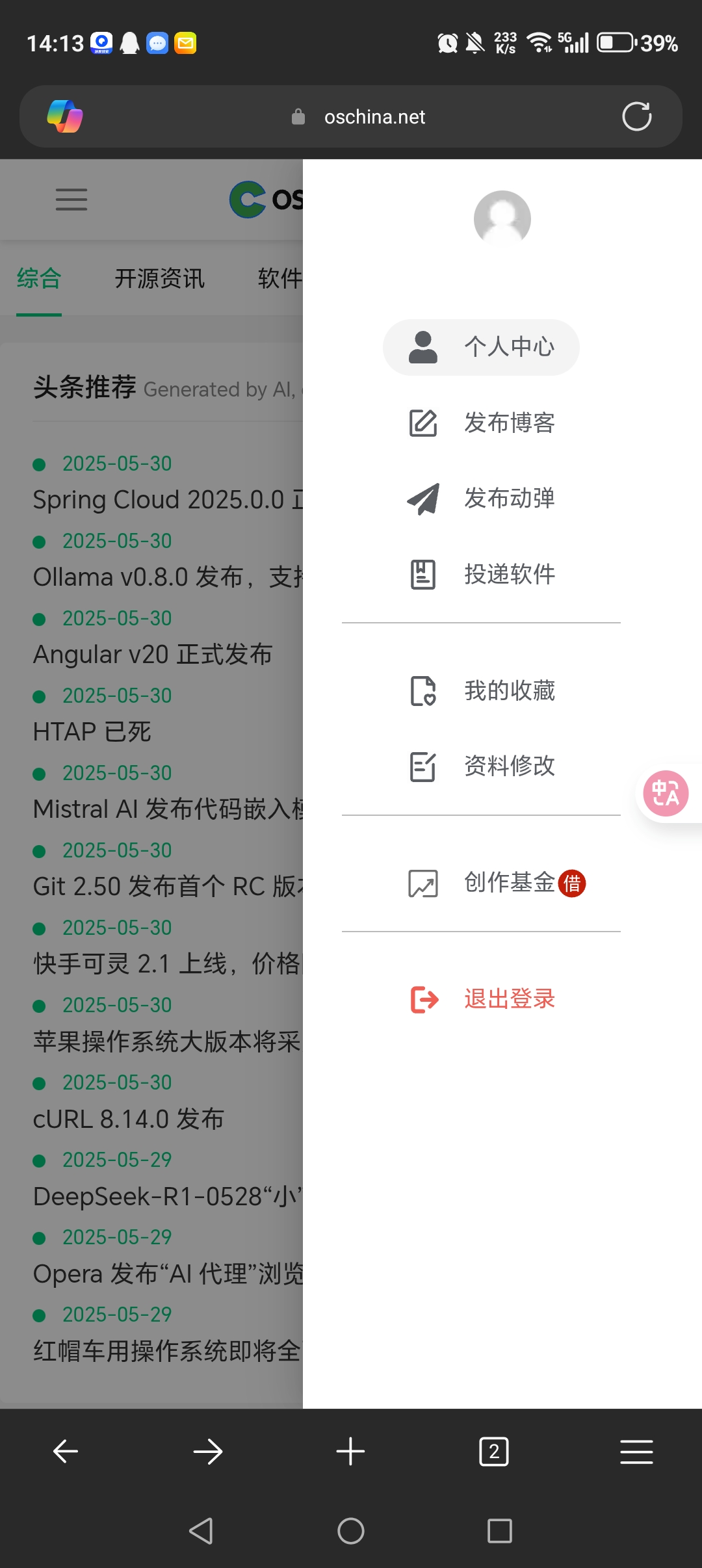Open the Copilot icon in address bar
This screenshot has width=702, height=1568.
65,116
